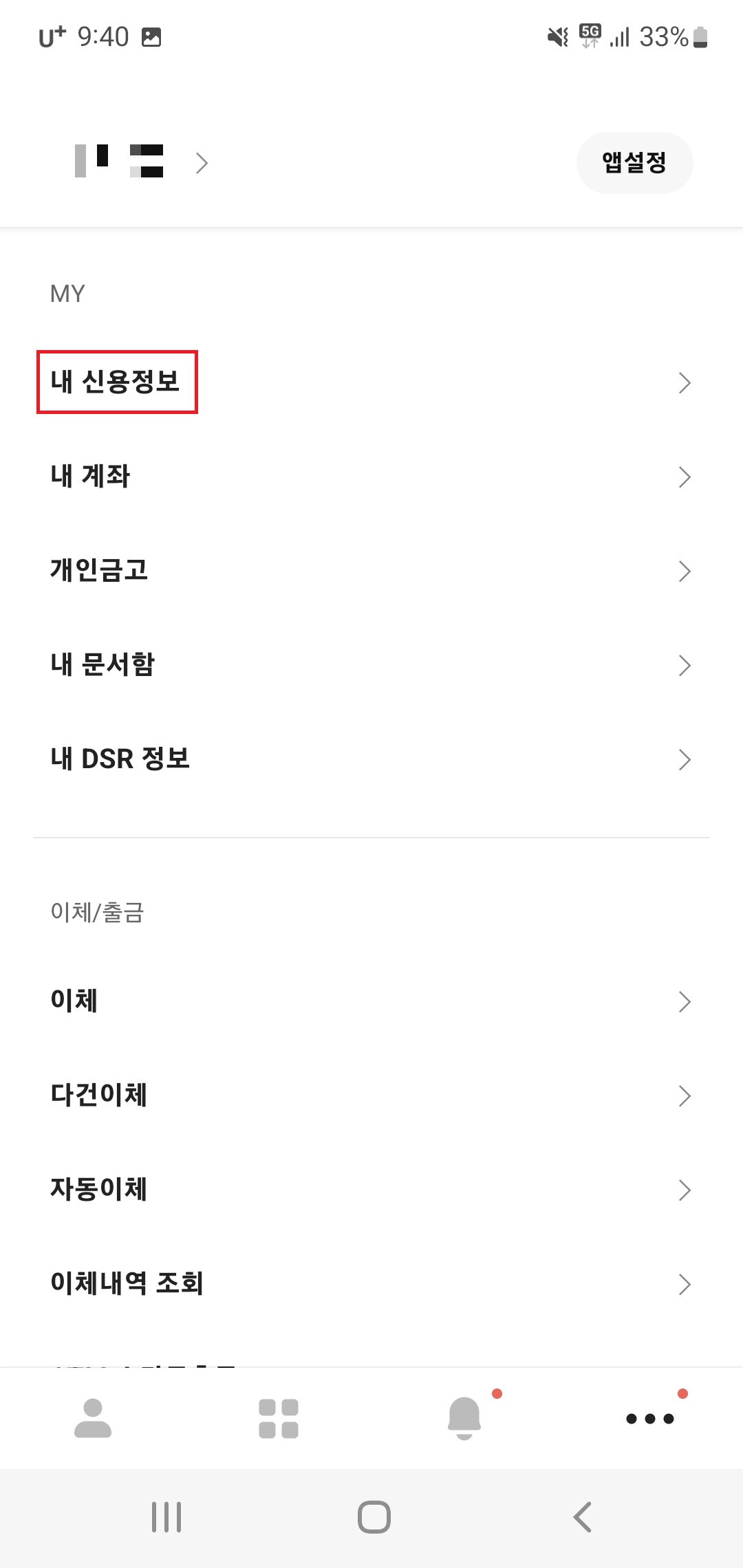743x1568 pixels.
Task: Select the grid menu icon at bottom
Action: click(x=279, y=1418)
